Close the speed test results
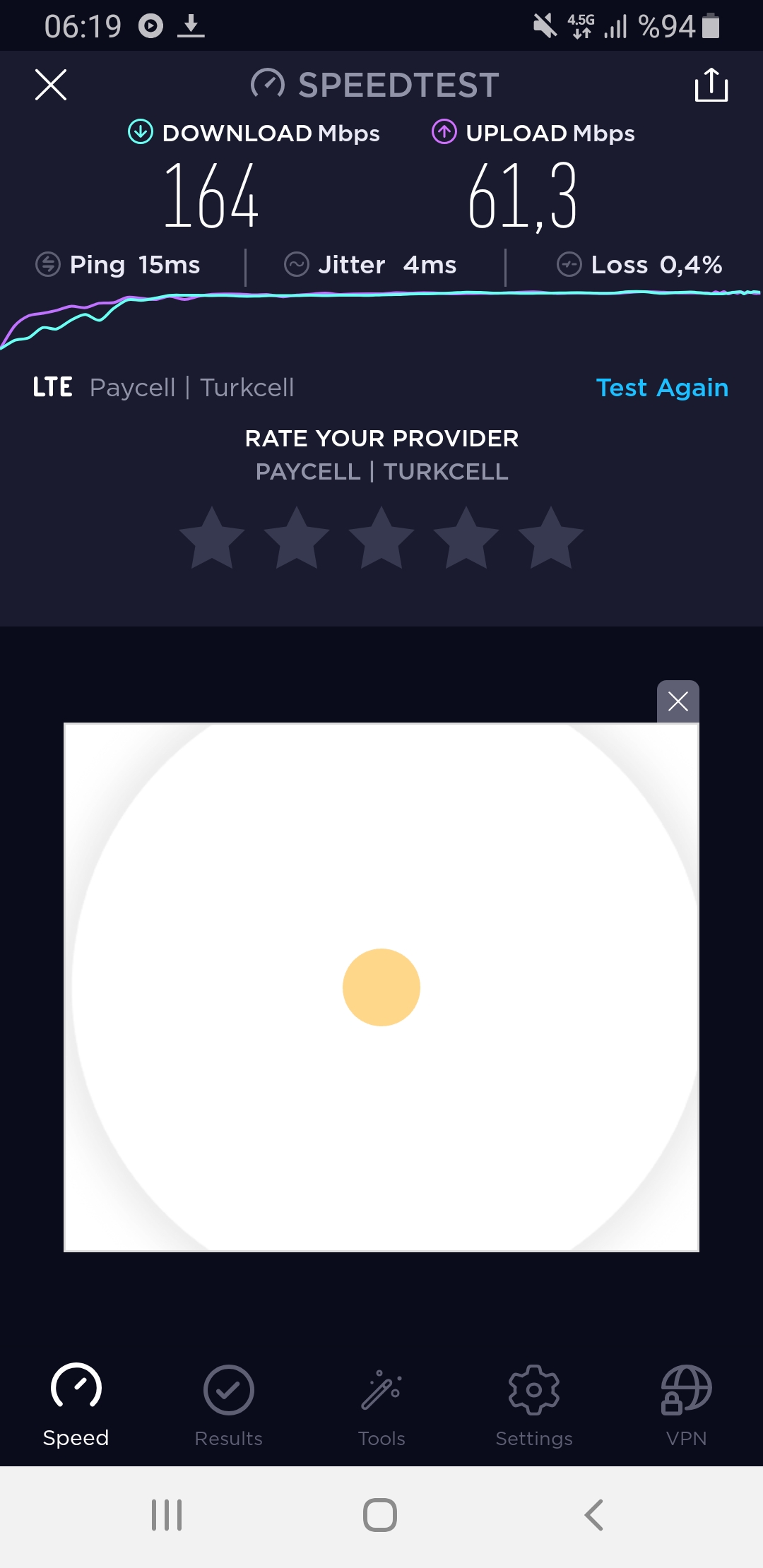Viewport: 763px width, 1568px height. (51, 85)
